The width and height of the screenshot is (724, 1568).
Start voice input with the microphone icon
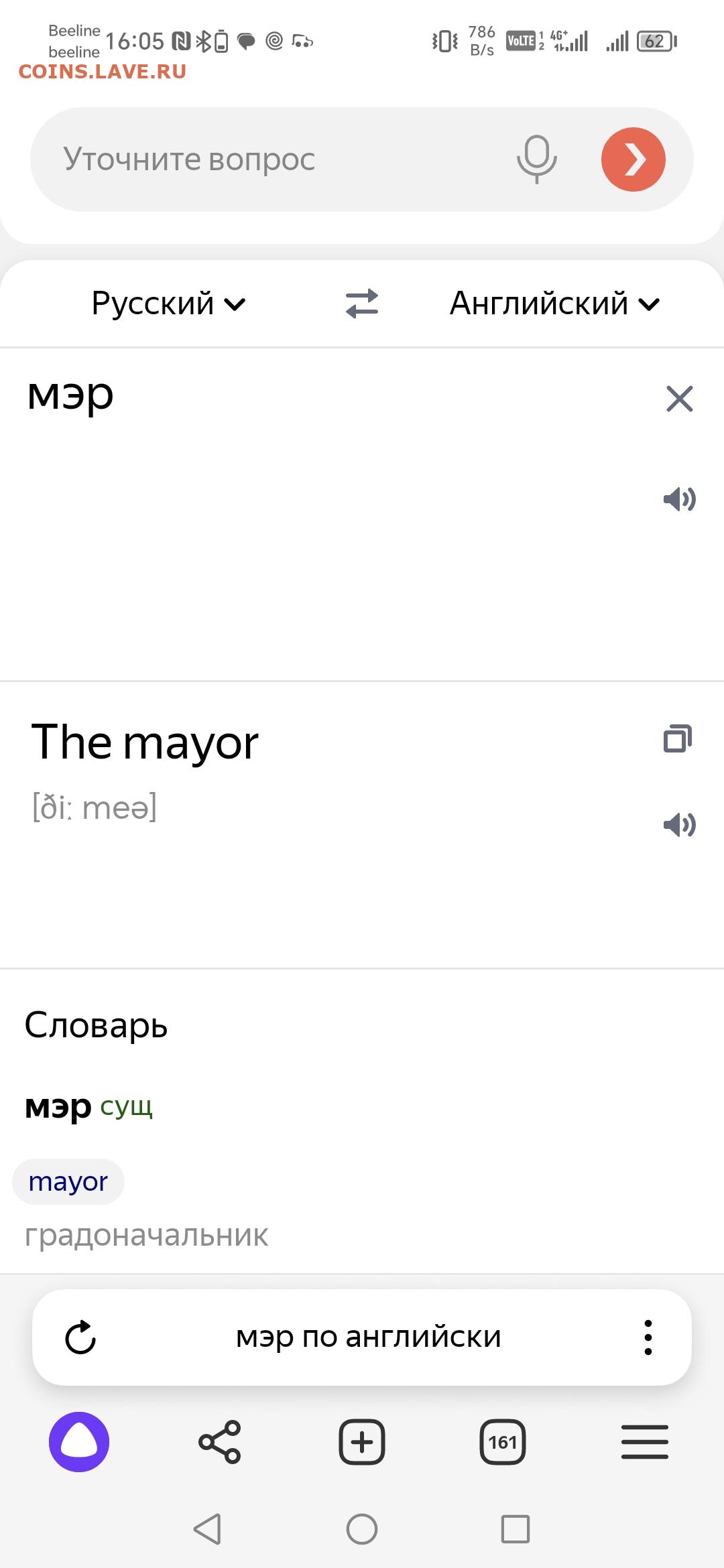tap(536, 159)
